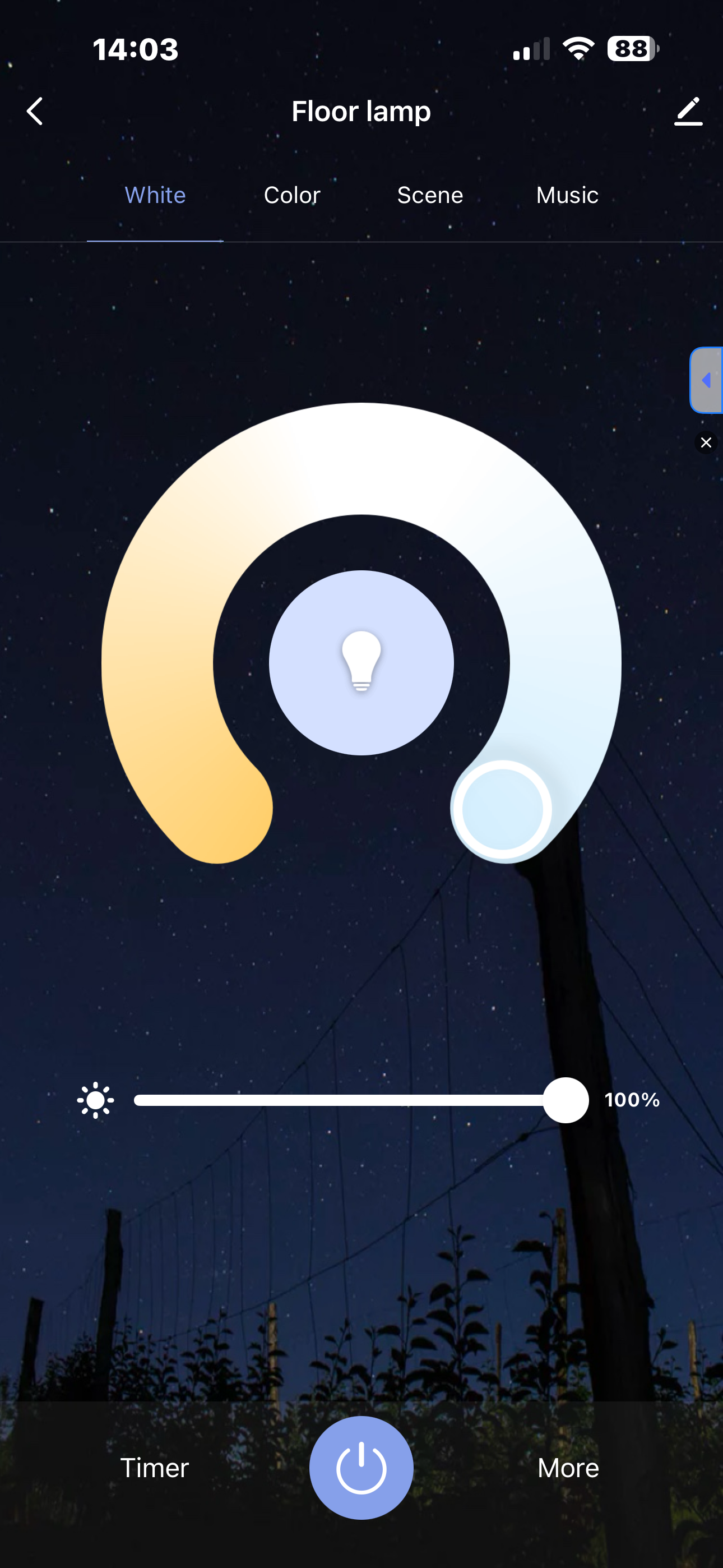
Task: Toggle the lamp power button
Action: pos(361,1468)
